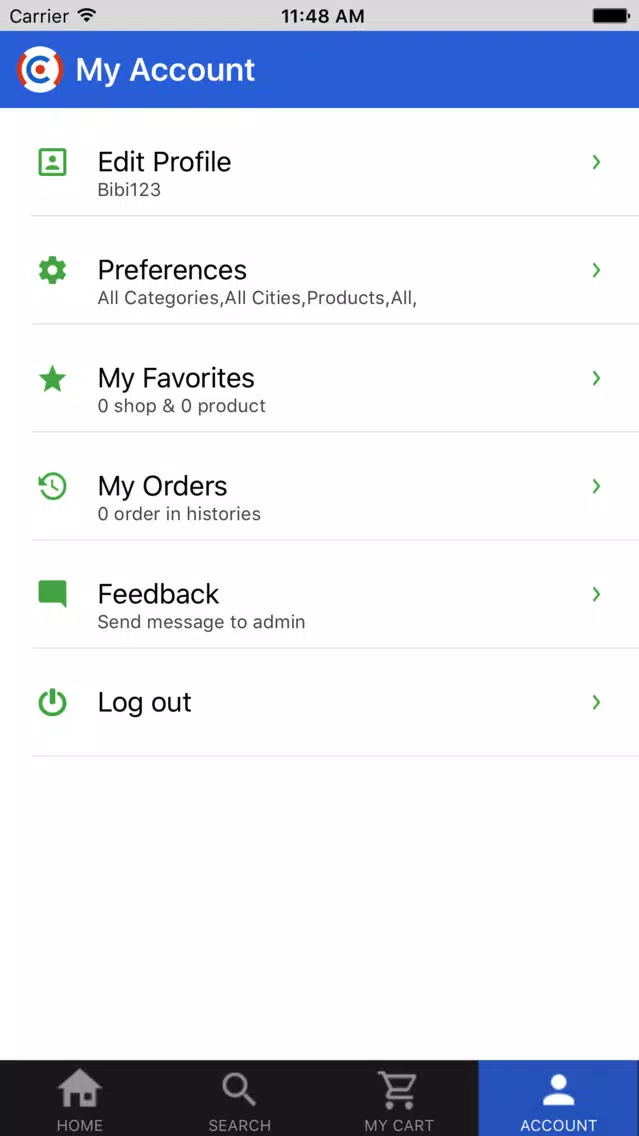Tap the Account tab
The height and width of the screenshot is (1136, 639).
559,1098
